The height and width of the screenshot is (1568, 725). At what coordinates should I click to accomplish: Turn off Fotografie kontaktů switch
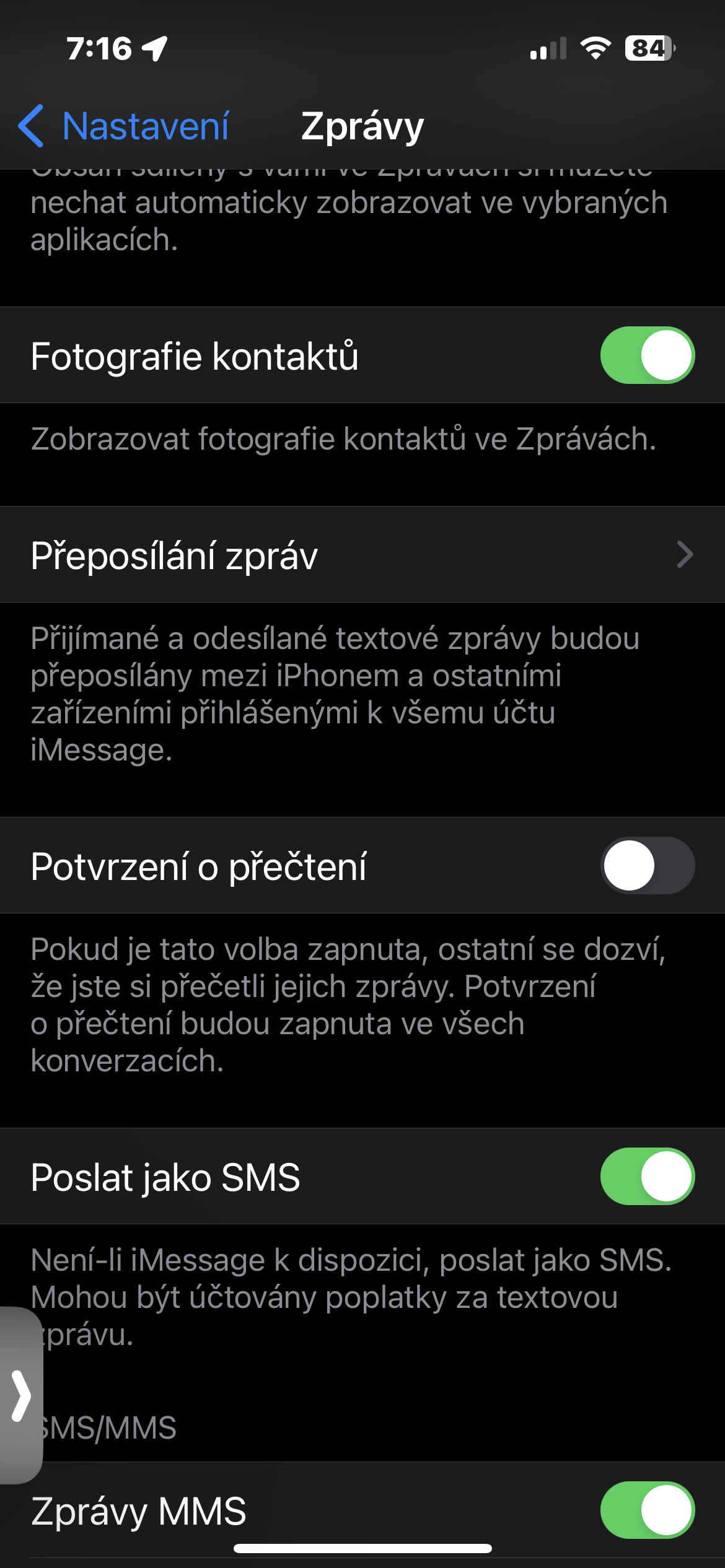(647, 355)
